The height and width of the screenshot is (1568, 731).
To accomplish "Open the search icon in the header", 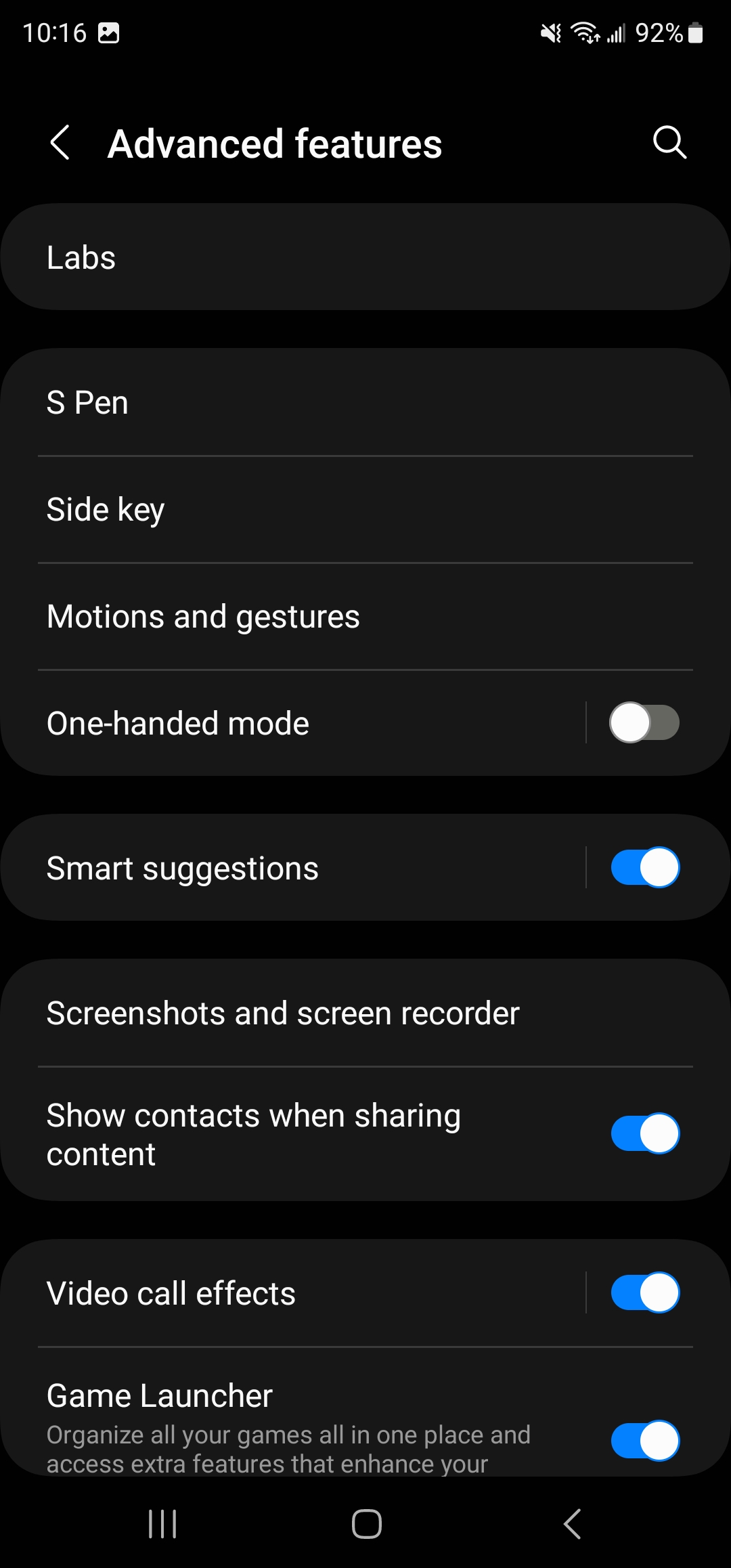I will (669, 143).
